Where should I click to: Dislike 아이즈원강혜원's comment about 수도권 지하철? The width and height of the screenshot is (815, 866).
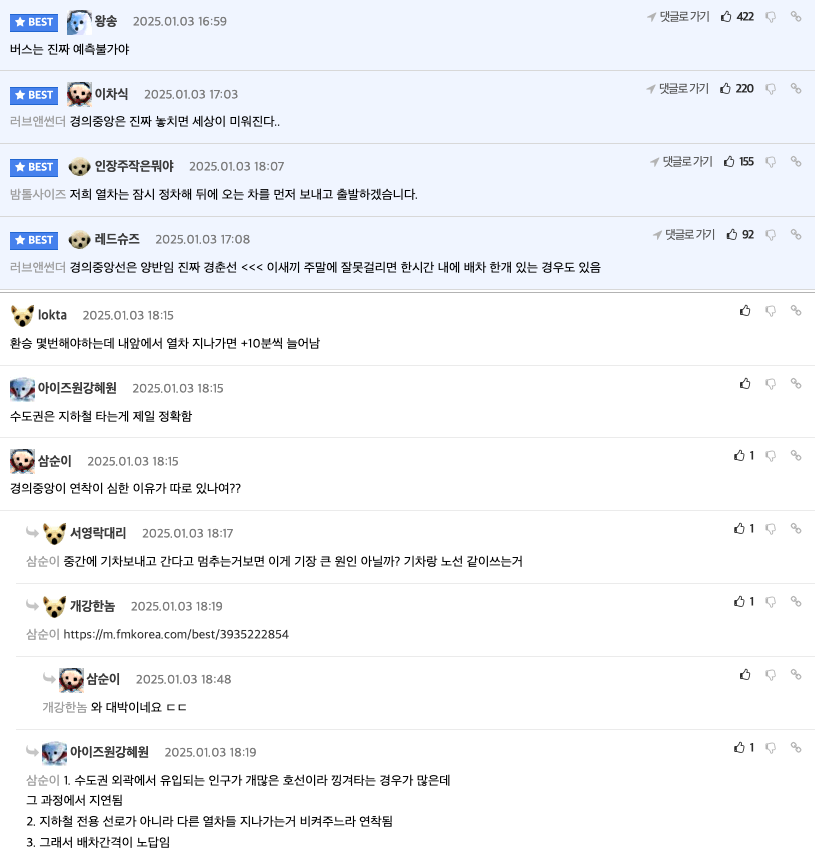click(x=770, y=384)
